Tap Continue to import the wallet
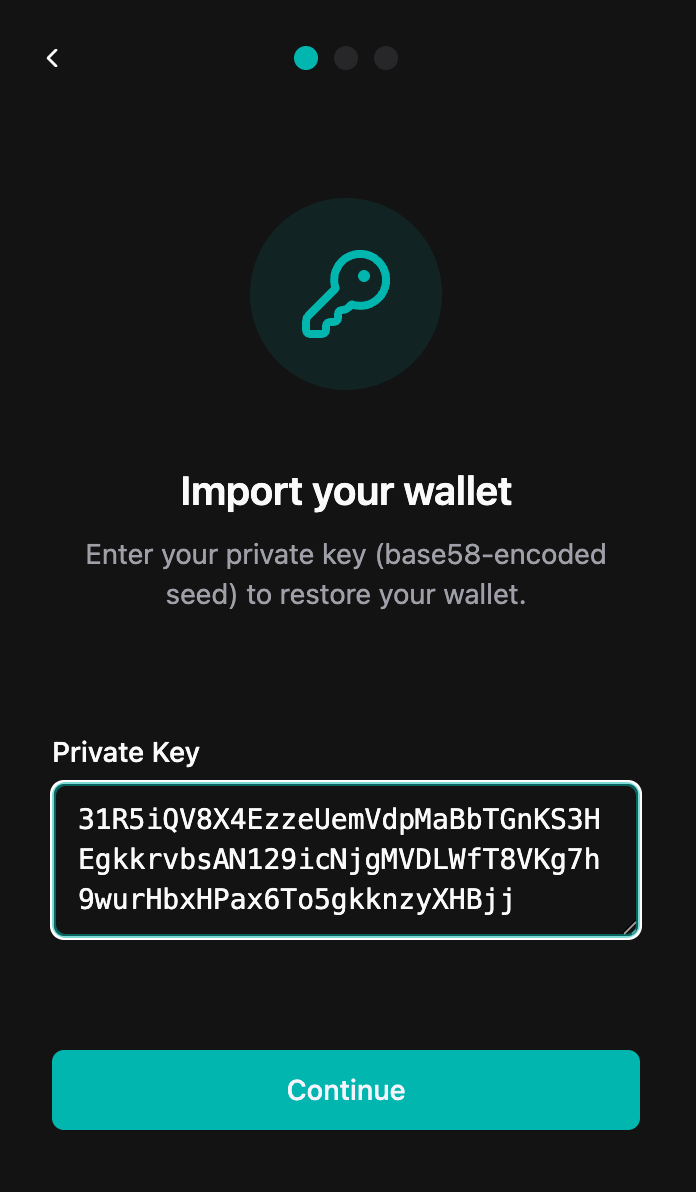Viewport: 696px width, 1192px height. point(345,1089)
